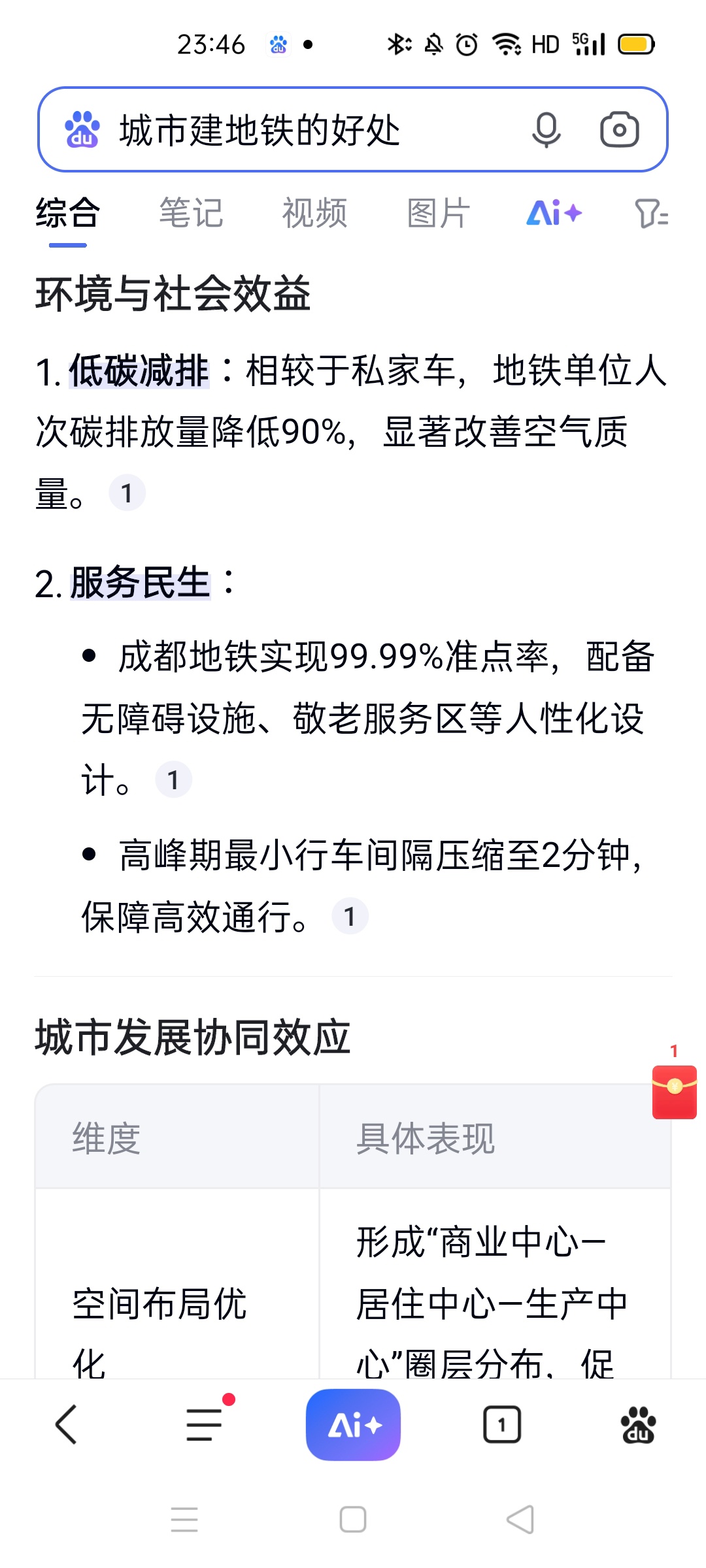Tap the system home button
The image size is (706, 1568).
pyautogui.click(x=353, y=1519)
